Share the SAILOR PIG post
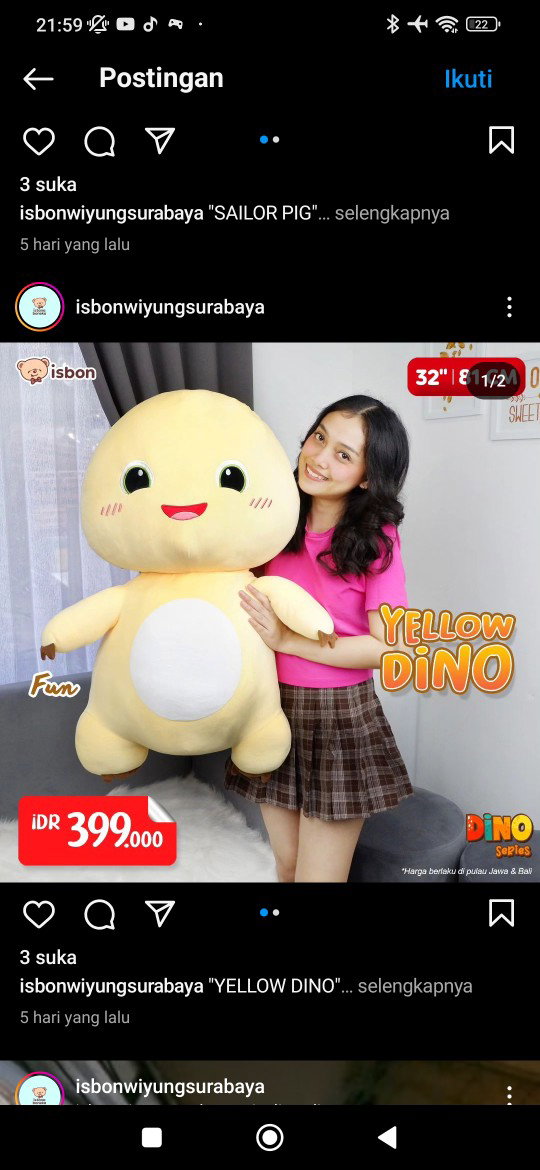This screenshot has width=540, height=1170. click(160, 140)
